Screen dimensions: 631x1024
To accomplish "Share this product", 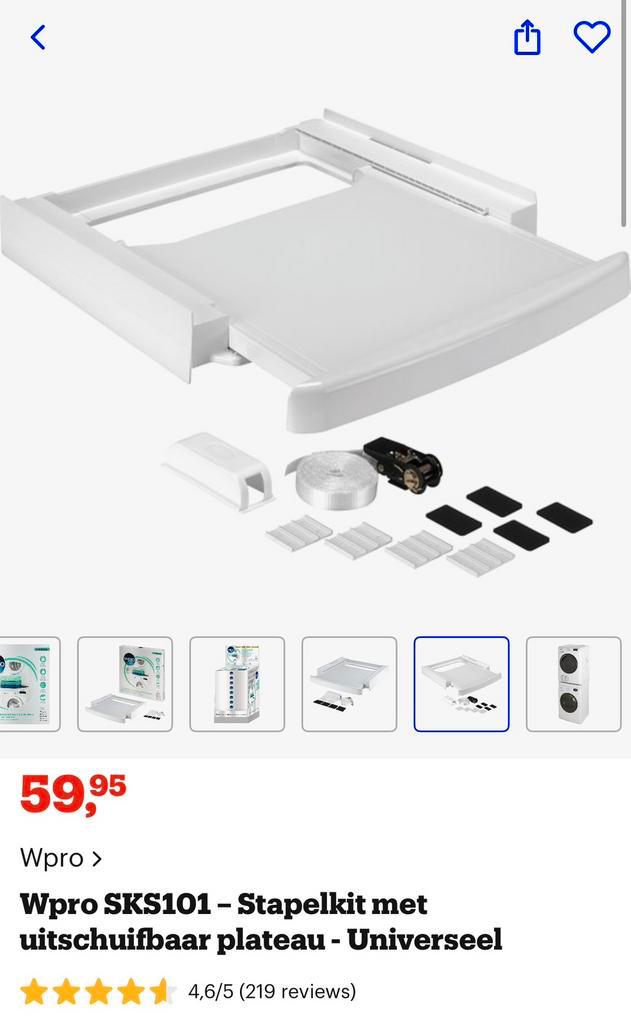I will [527, 38].
